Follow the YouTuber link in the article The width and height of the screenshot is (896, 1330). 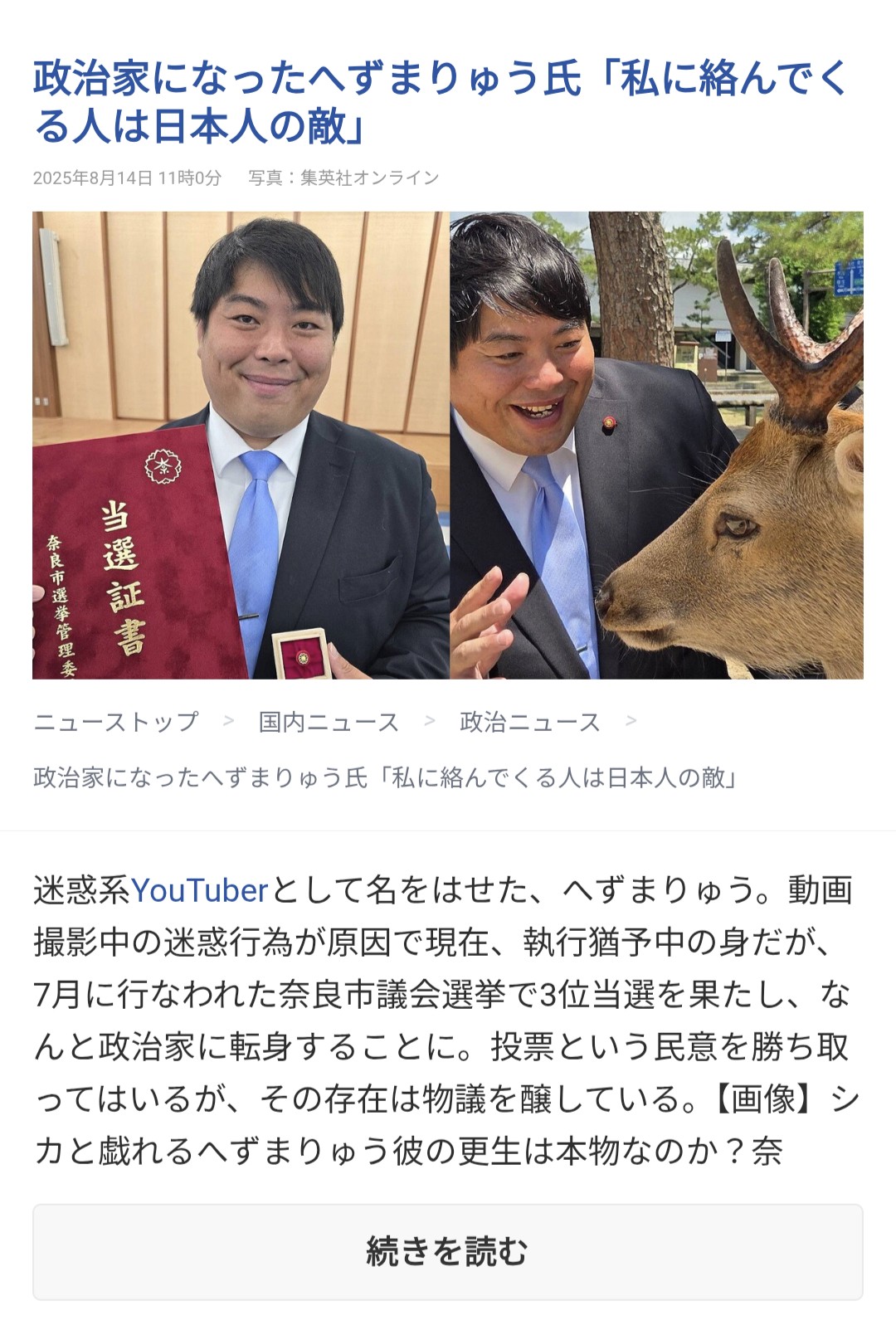point(199,890)
